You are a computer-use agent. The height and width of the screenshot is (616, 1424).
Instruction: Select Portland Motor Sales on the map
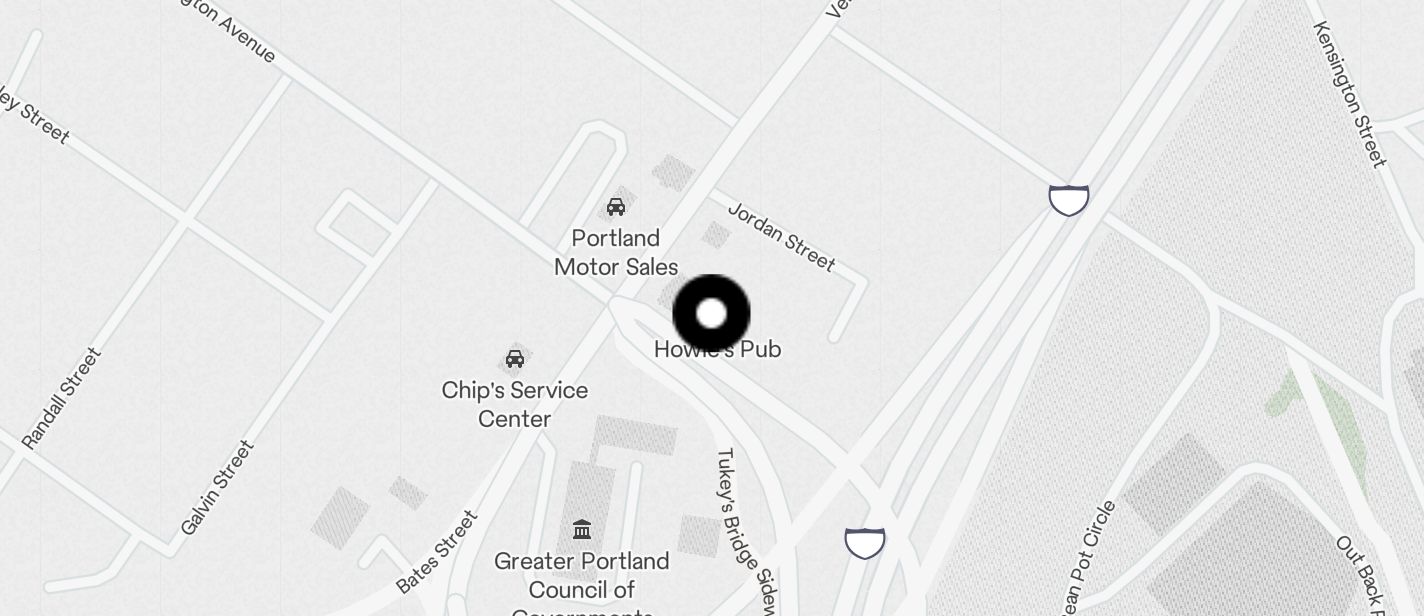(616, 208)
